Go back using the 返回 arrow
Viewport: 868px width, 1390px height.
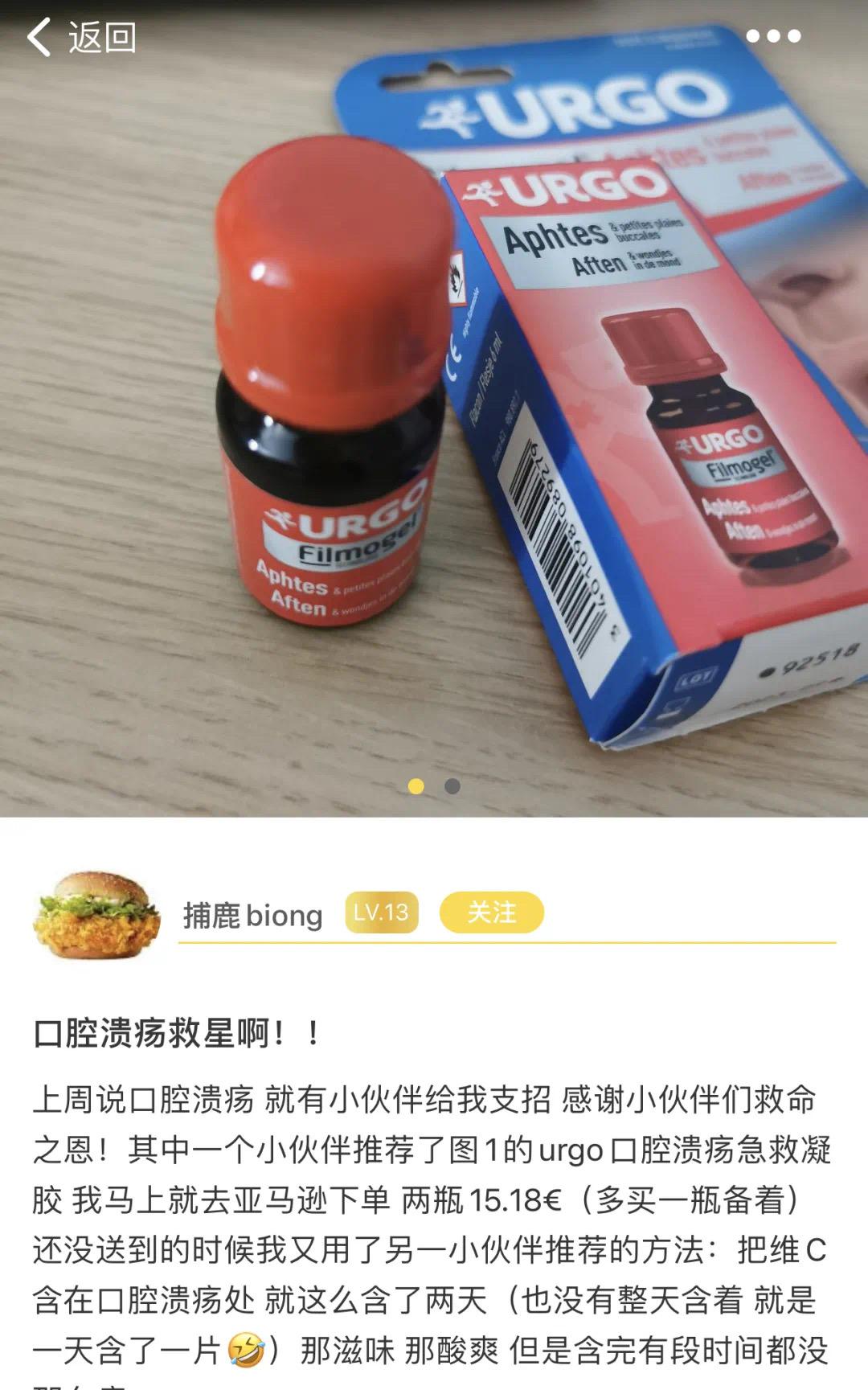[x=80, y=37]
